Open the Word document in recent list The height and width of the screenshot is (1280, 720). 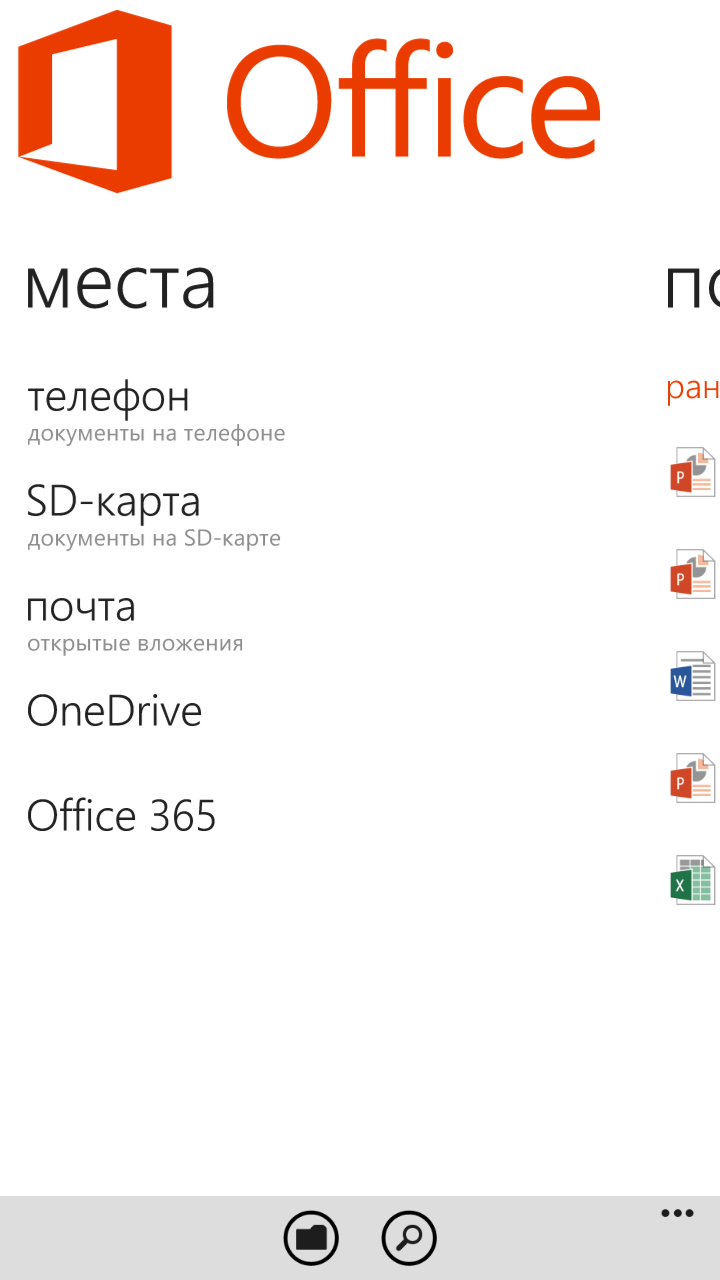693,676
